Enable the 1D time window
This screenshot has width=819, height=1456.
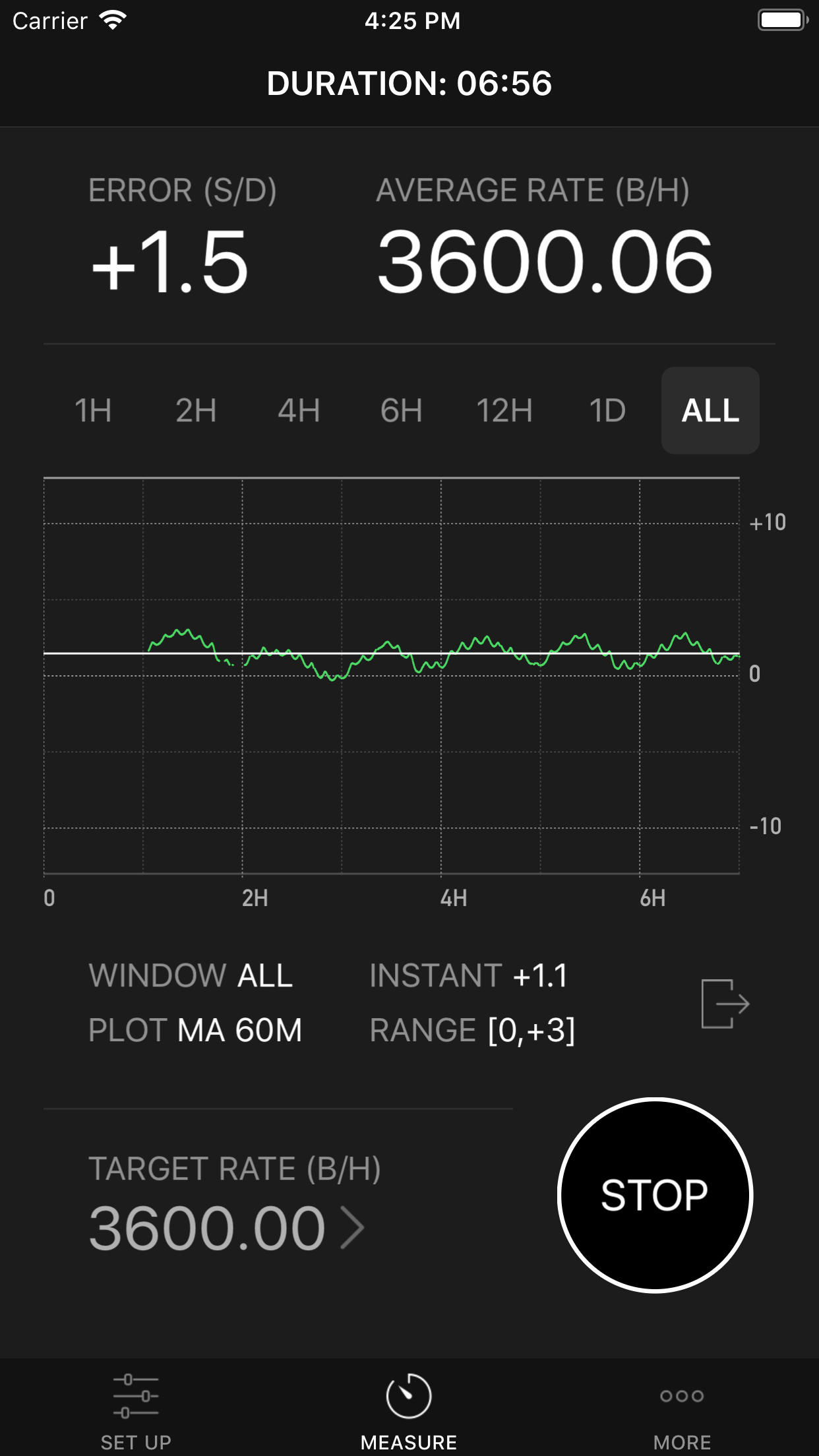[x=607, y=410]
